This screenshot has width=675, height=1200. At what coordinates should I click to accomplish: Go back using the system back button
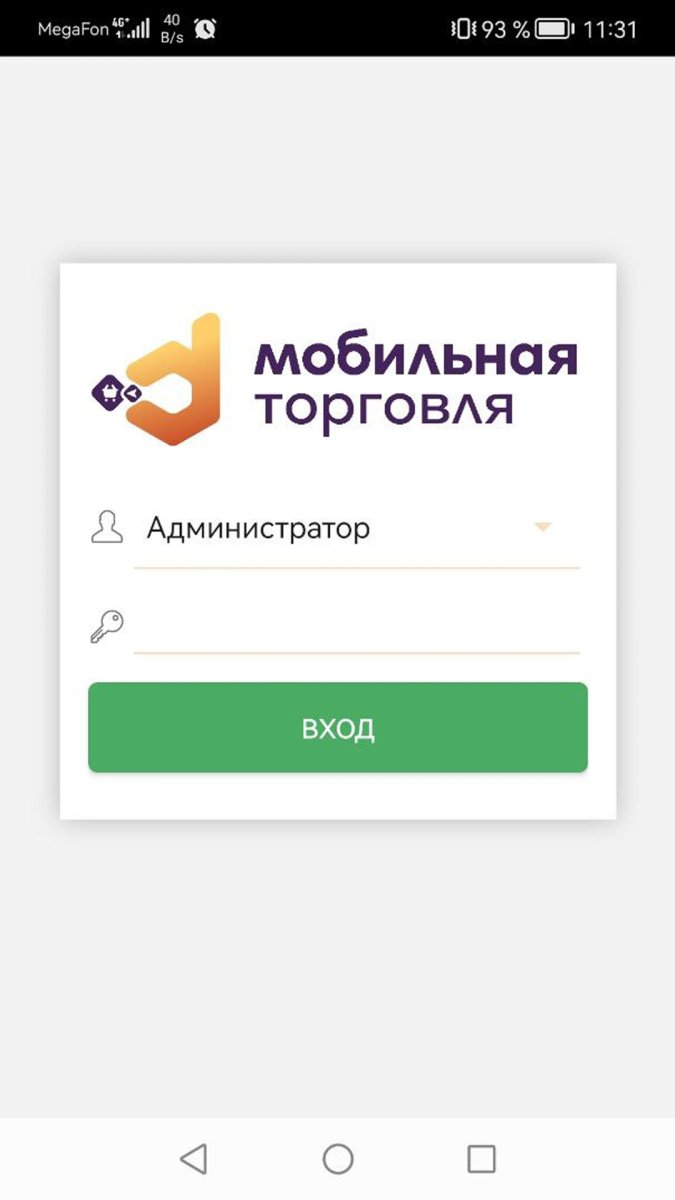193,1159
